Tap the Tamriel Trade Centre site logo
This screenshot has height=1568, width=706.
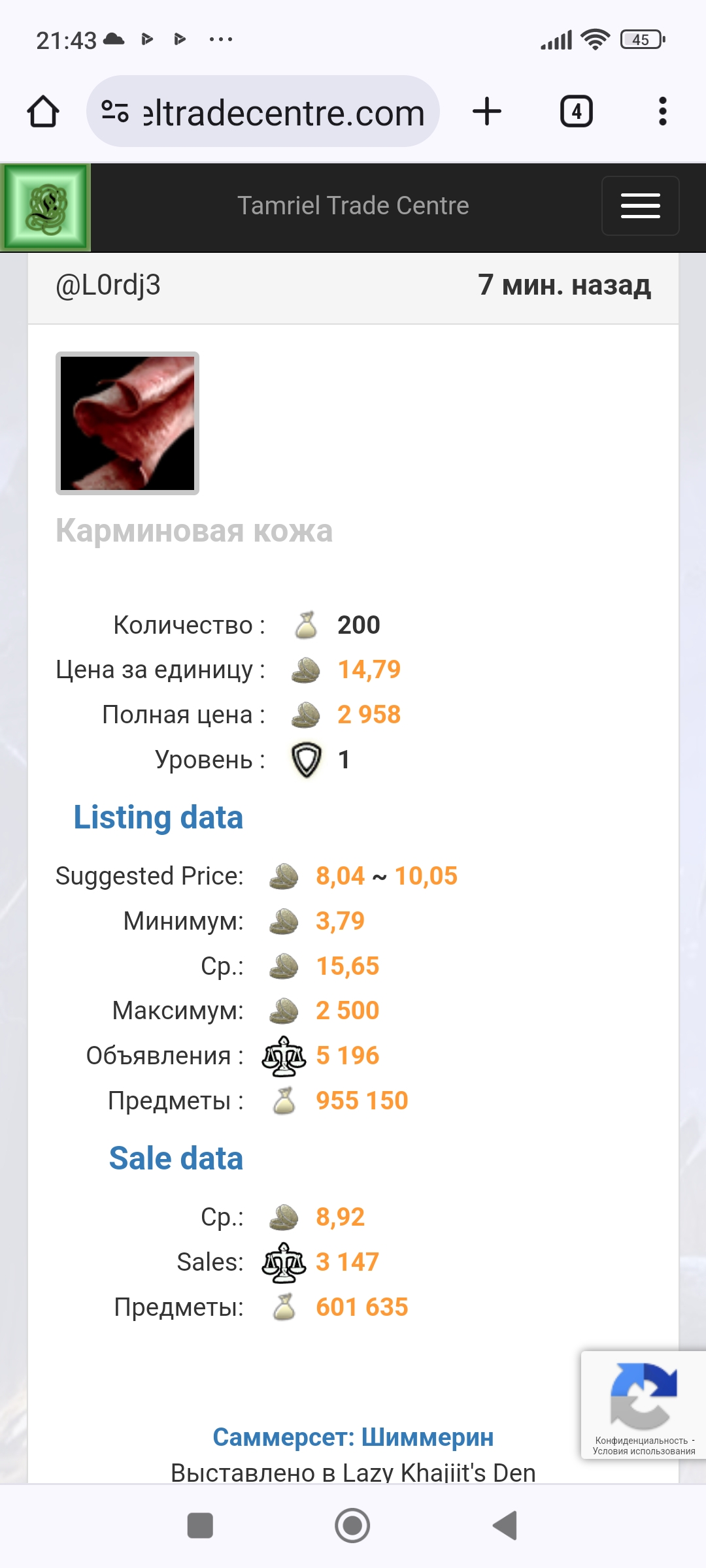[x=45, y=207]
